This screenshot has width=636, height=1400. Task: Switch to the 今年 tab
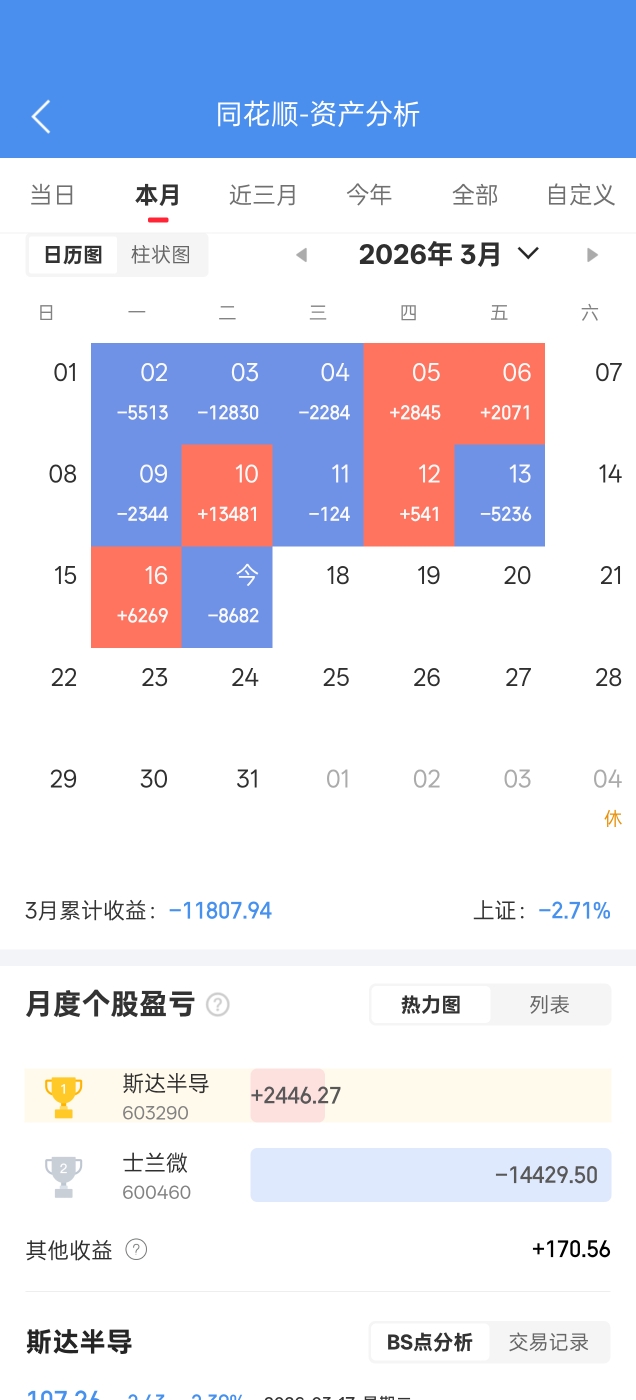pos(369,194)
